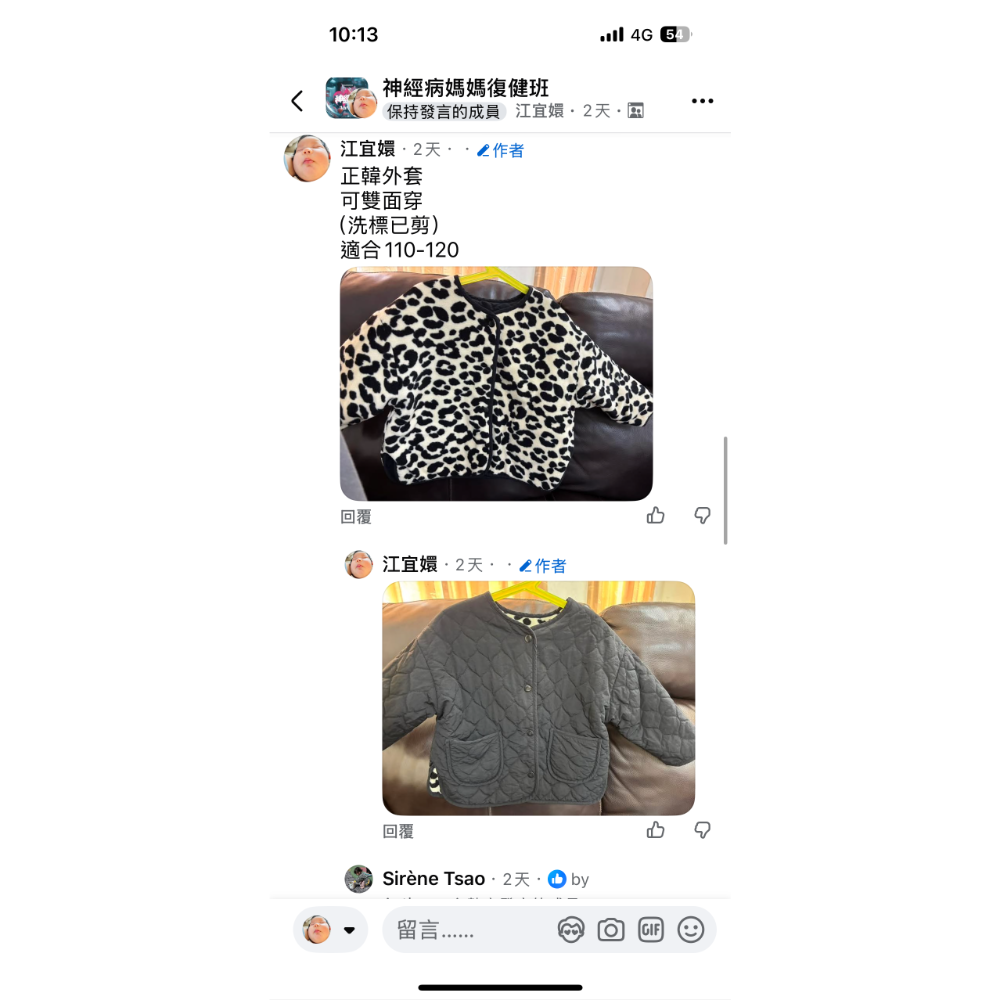Screen dimensions: 1000x1000
Task: Open the leopard print jacket photo
Action: tap(496, 384)
